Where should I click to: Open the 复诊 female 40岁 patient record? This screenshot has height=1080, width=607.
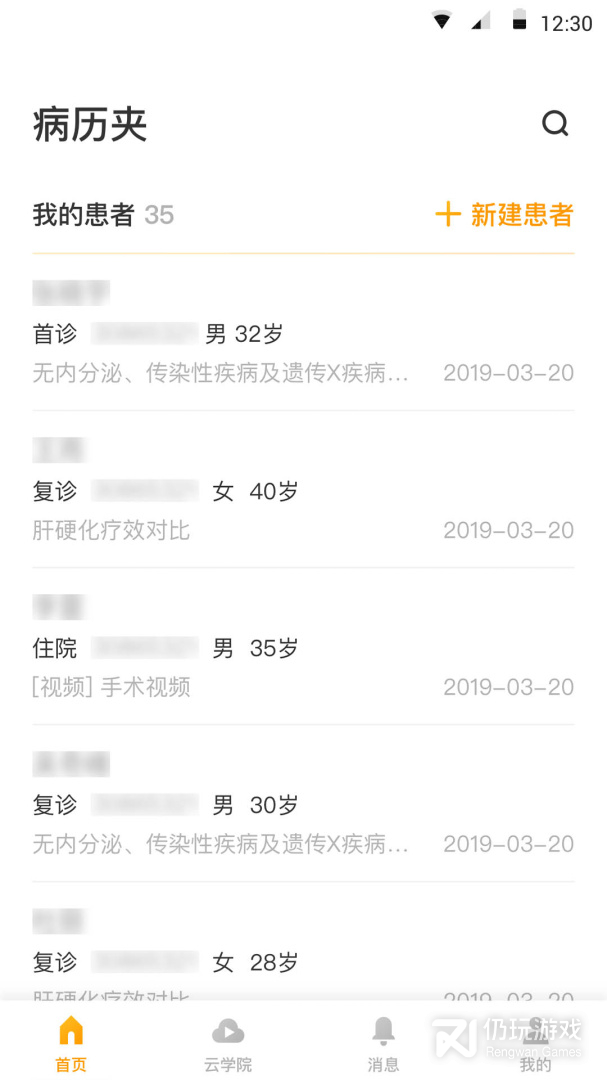tap(303, 491)
